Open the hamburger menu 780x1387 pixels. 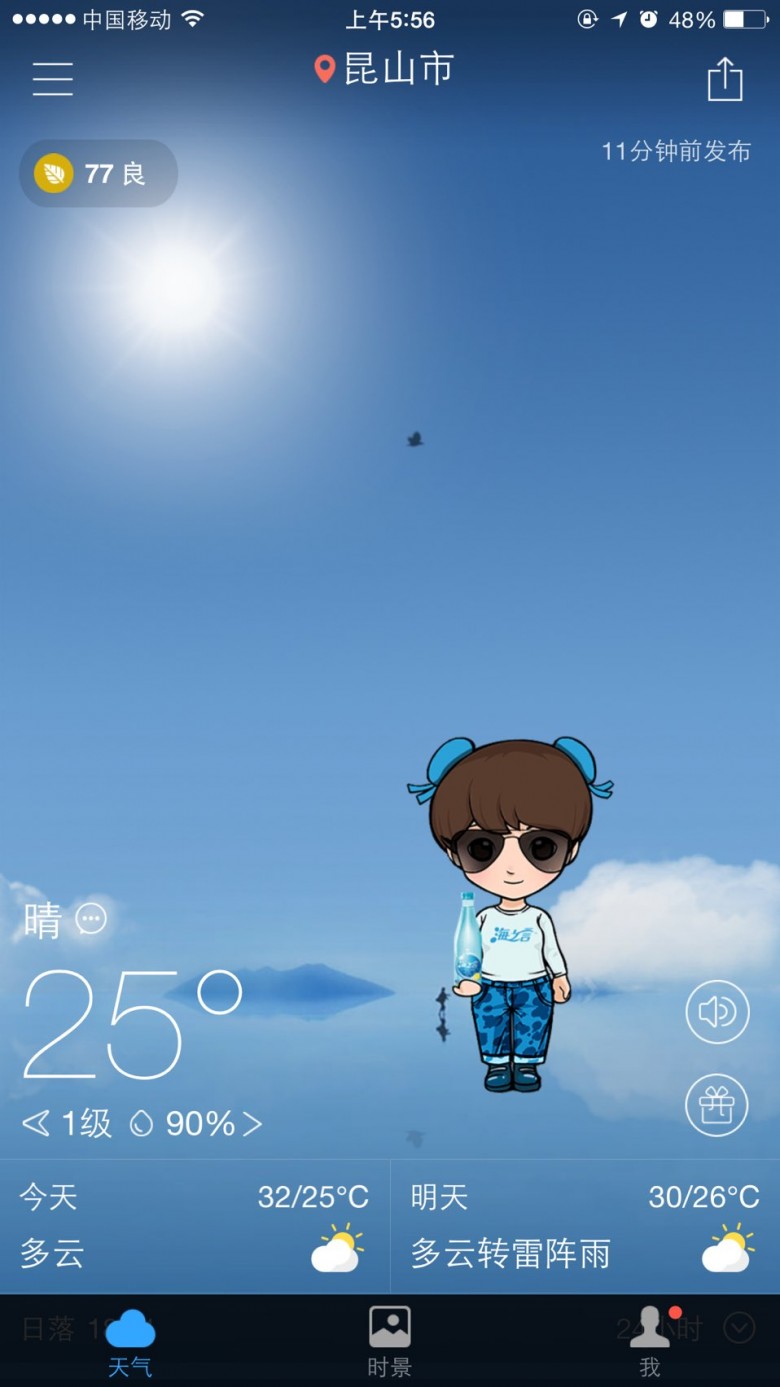tap(52, 78)
